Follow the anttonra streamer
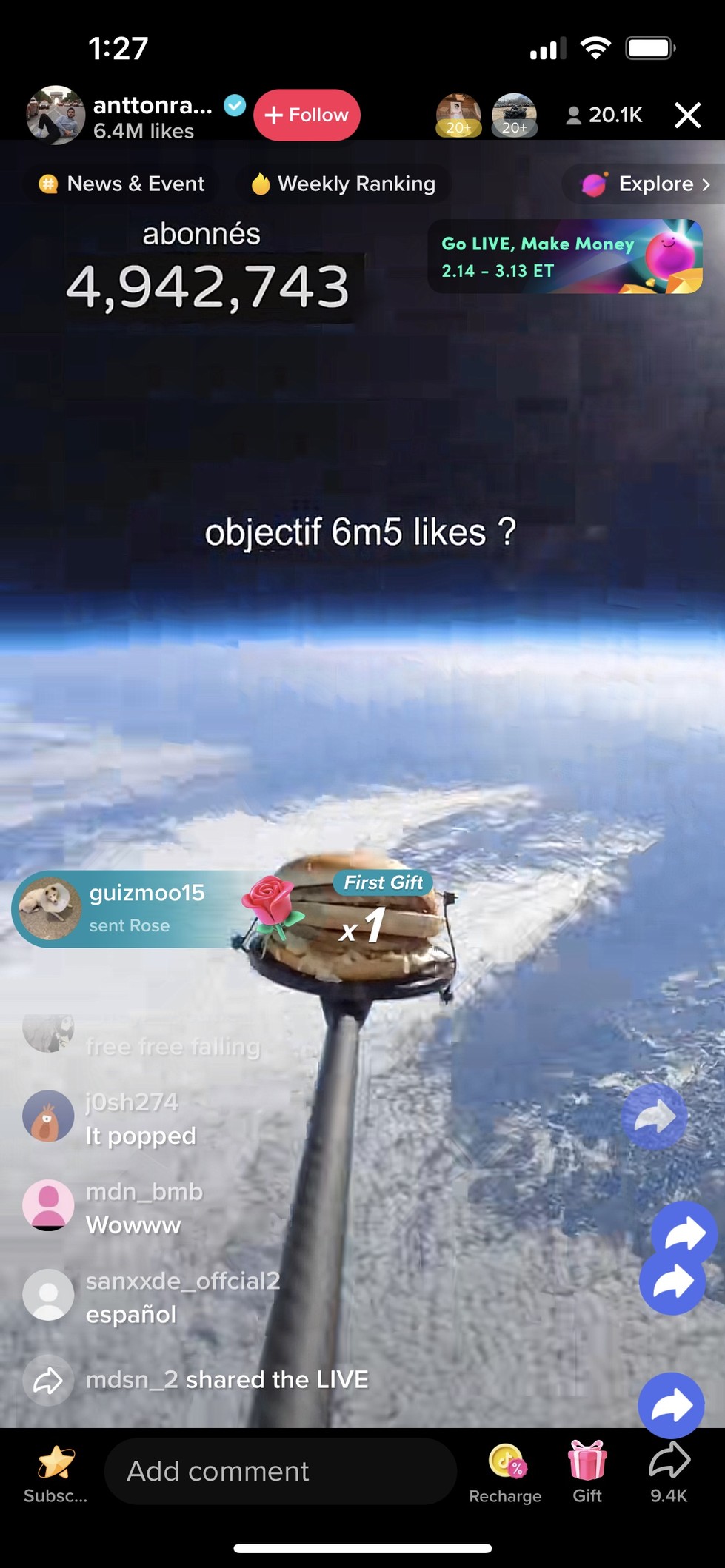The image size is (725, 1568). pyautogui.click(x=307, y=115)
